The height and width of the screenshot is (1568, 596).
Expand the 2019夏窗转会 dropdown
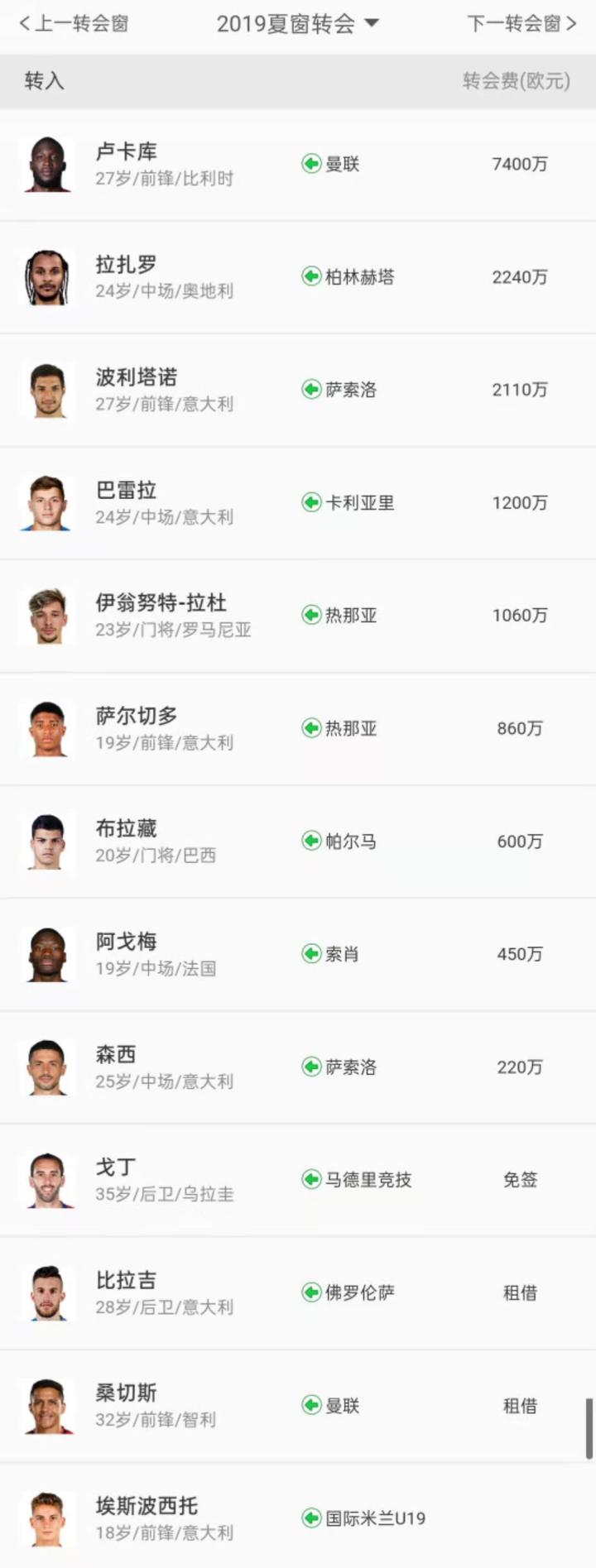297,24
